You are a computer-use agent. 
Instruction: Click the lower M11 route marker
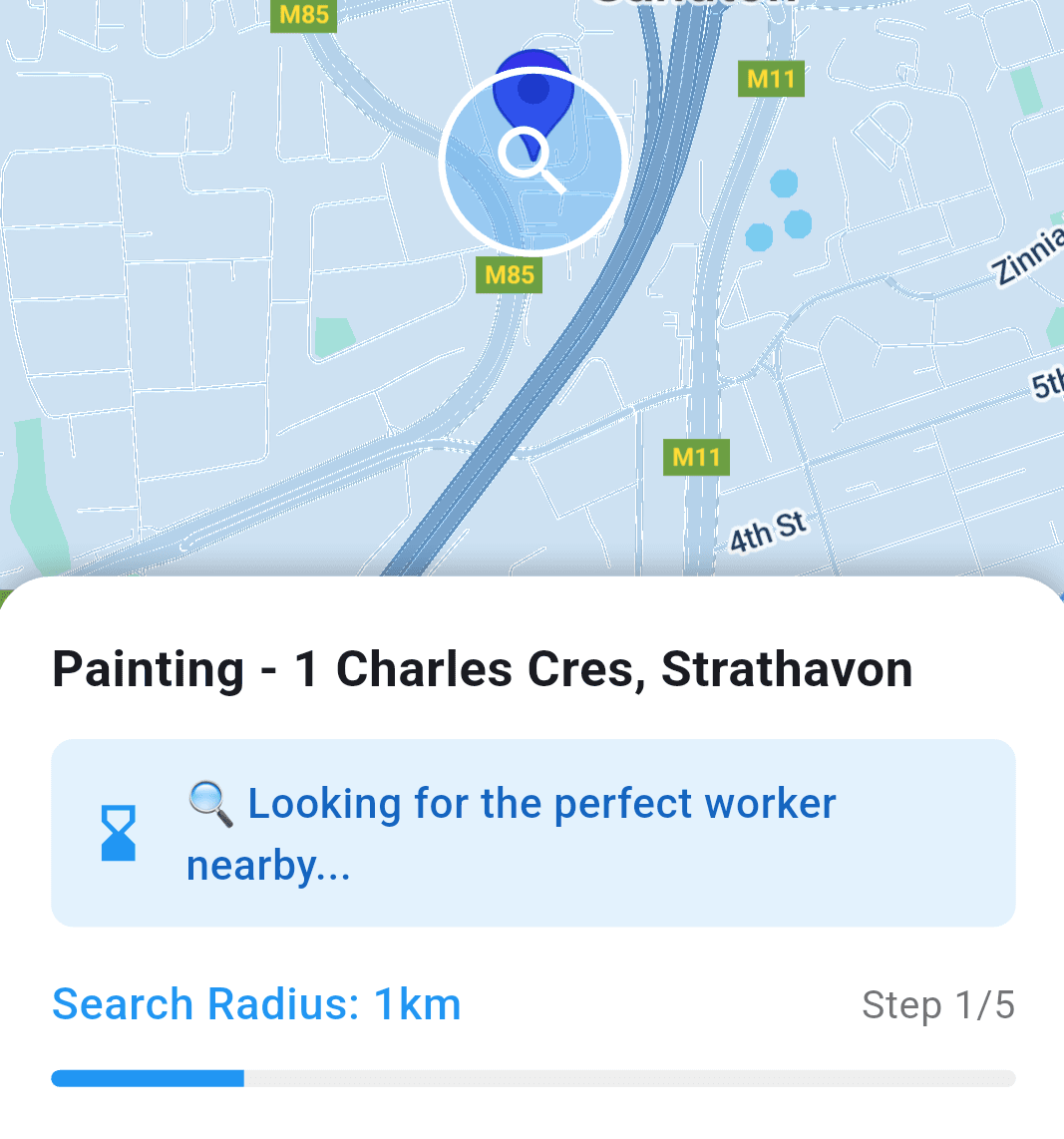696,457
